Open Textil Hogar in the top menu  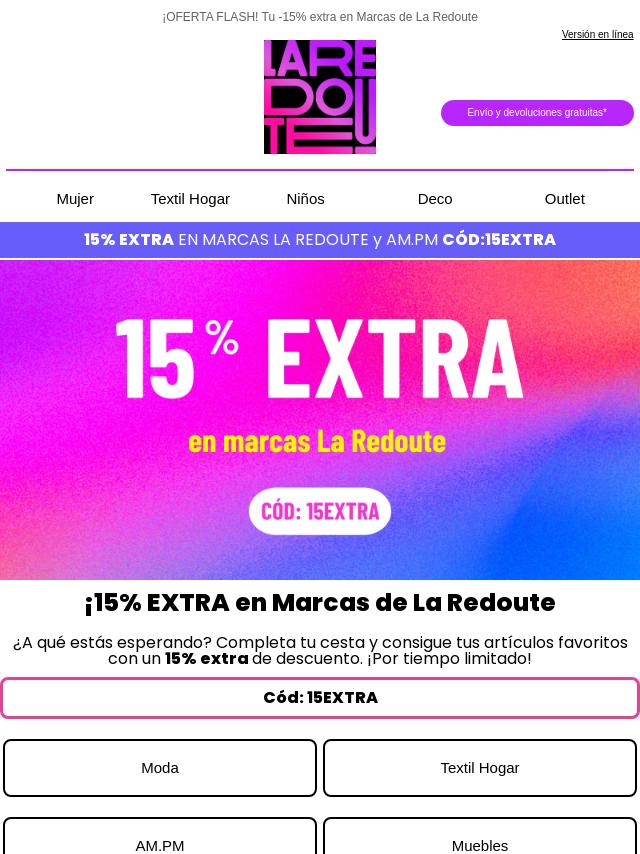coord(190,199)
